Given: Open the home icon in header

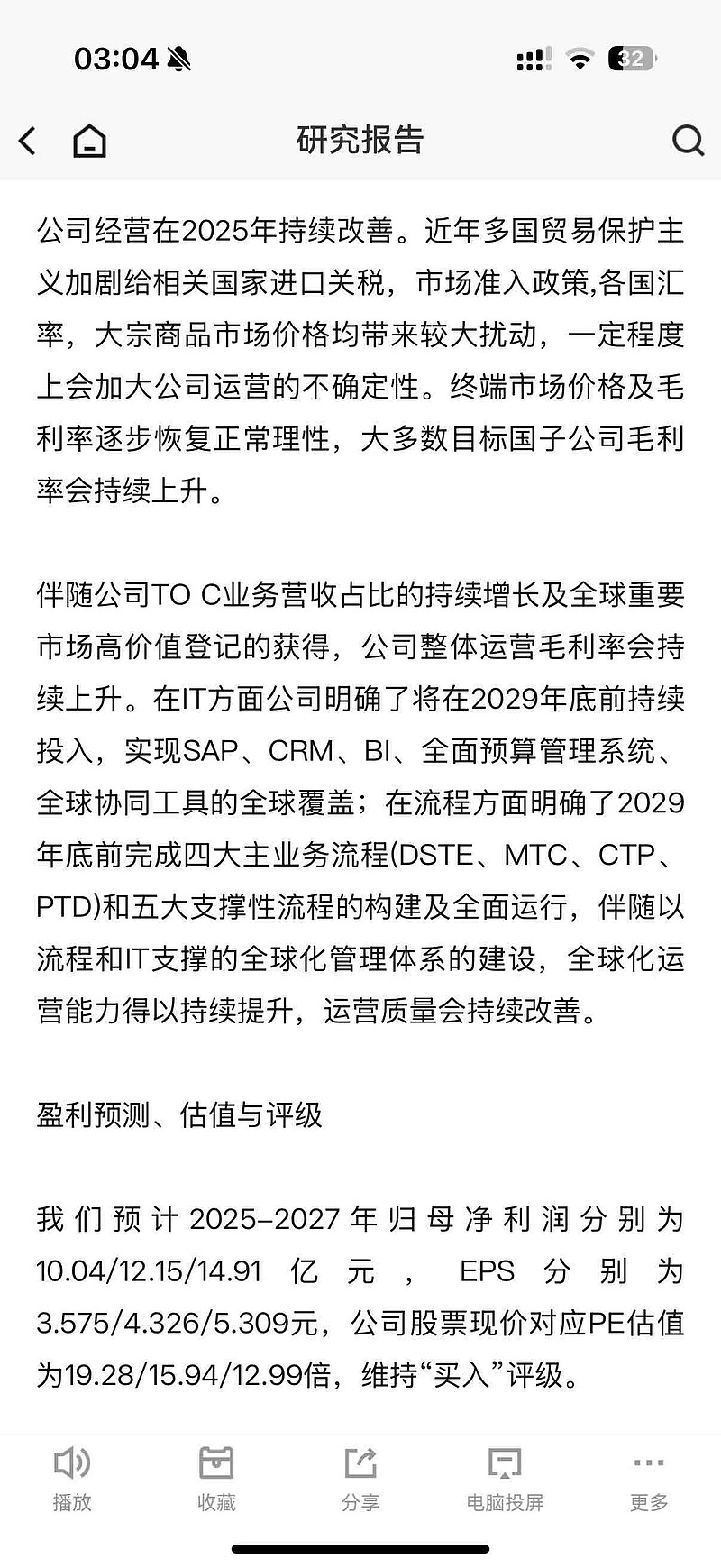Looking at the screenshot, I should point(89,141).
